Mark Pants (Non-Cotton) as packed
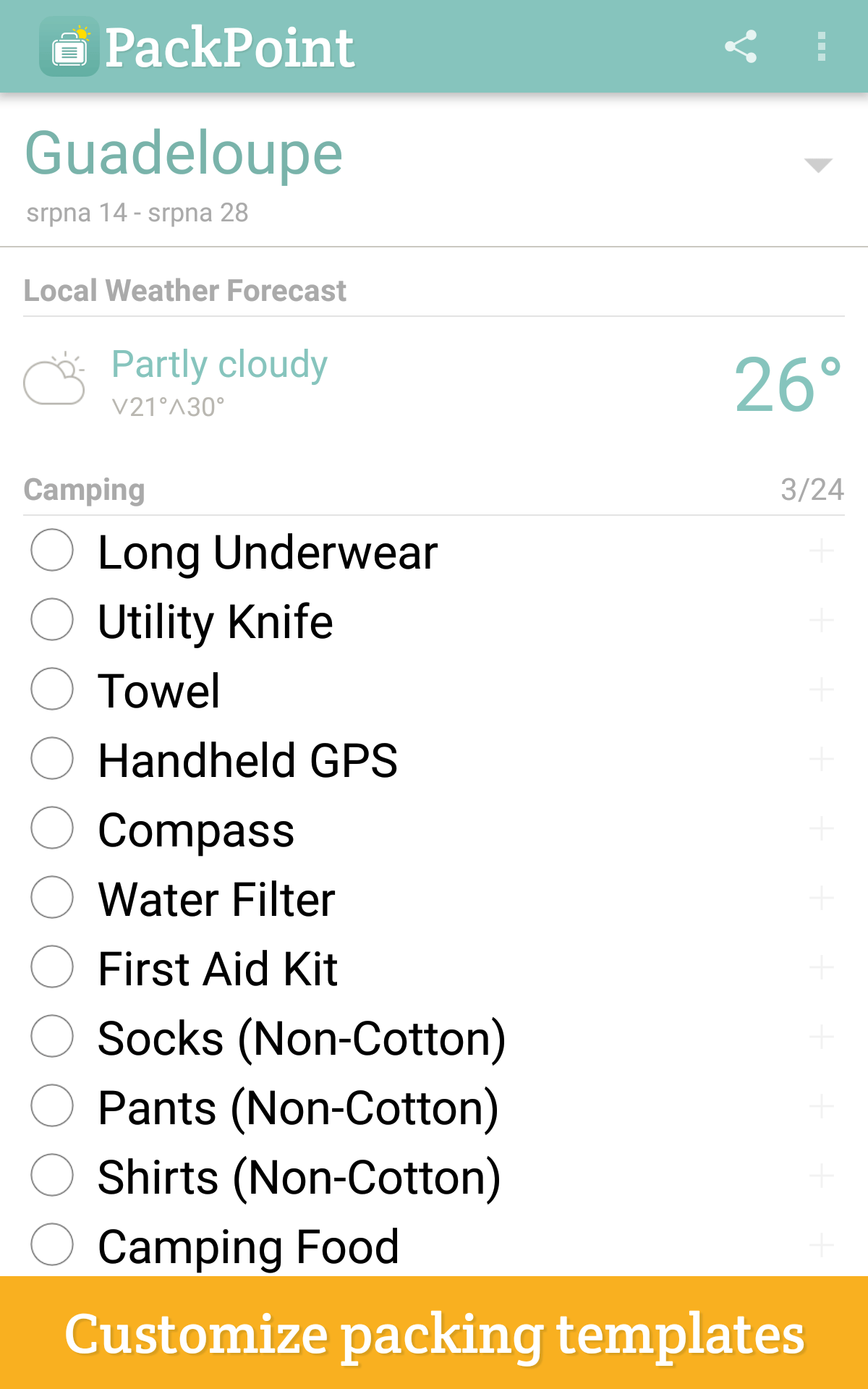The height and width of the screenshot is (1389, 868). pos(52,1106)
